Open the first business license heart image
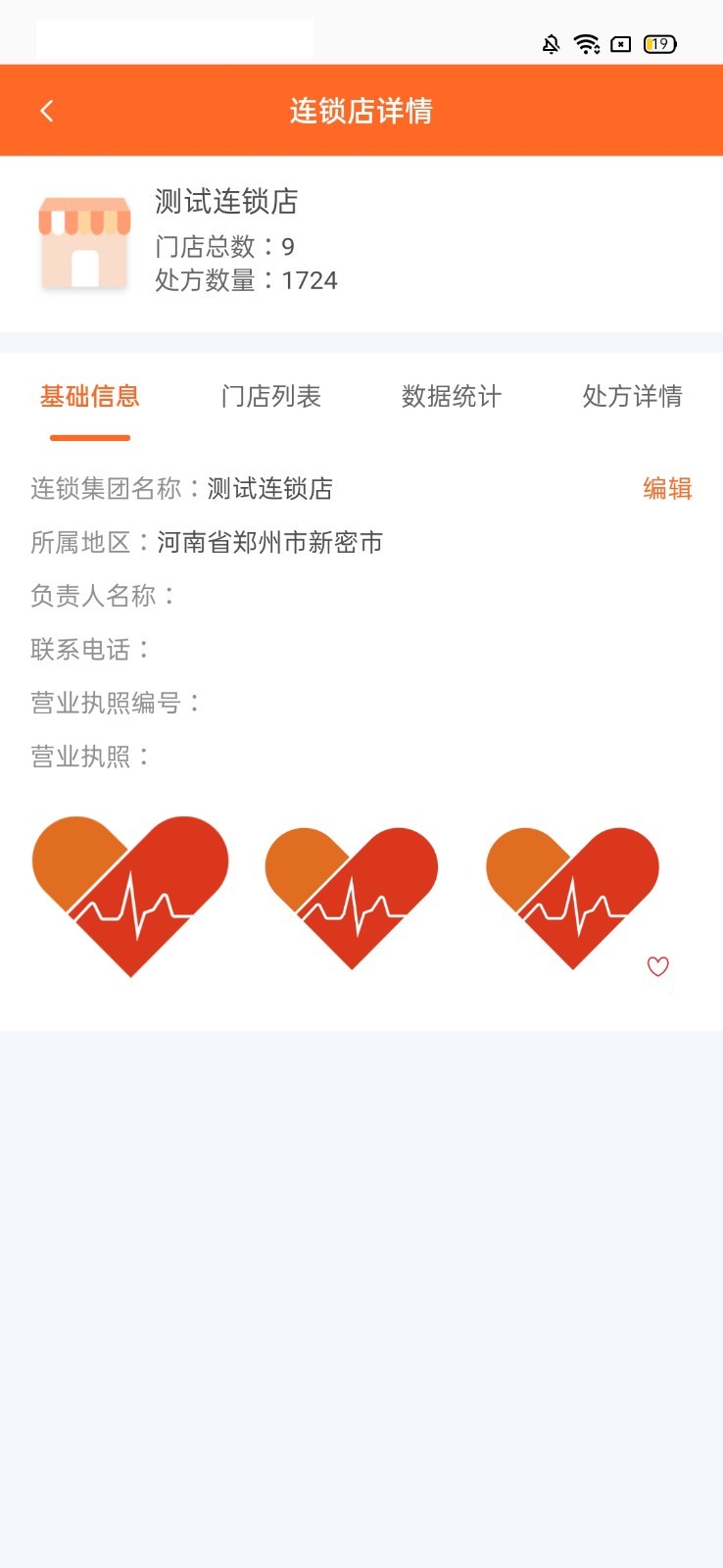Screen dimensions: 723x1568 130,894
